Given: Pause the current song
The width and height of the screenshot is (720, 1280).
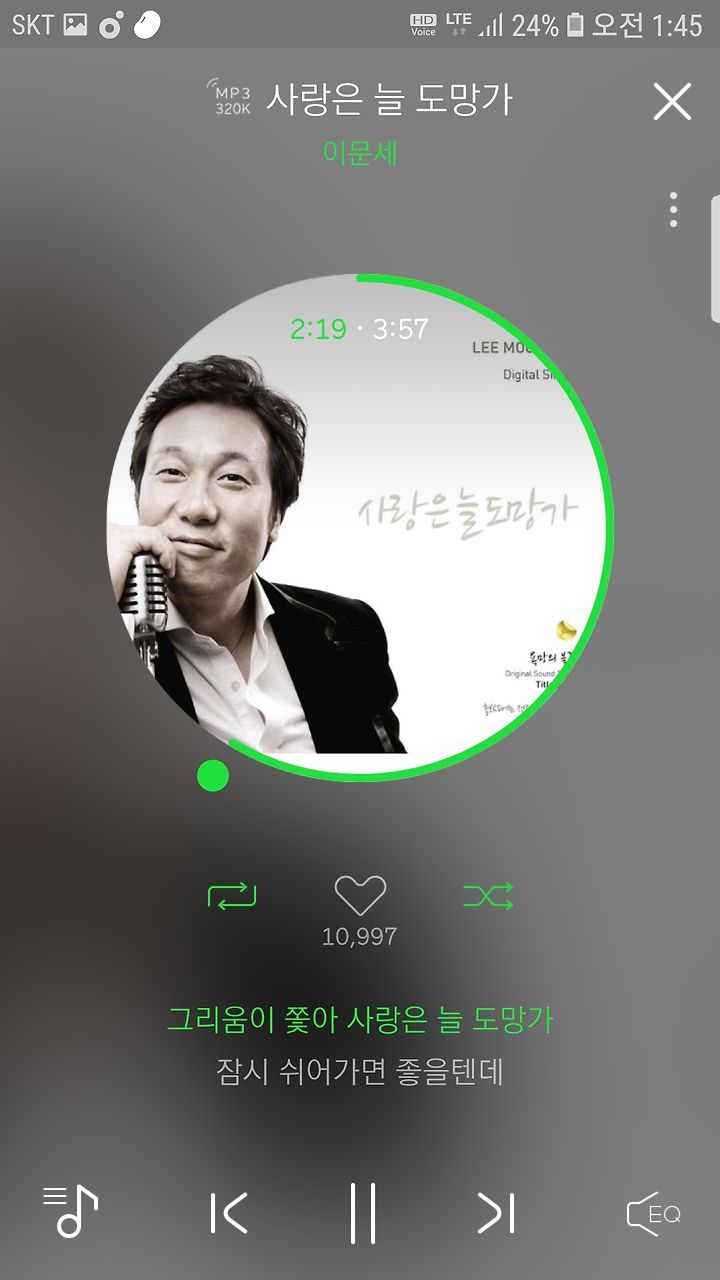Looking at the screenshot, I should pyautogui.click(x=363, y=1213).
